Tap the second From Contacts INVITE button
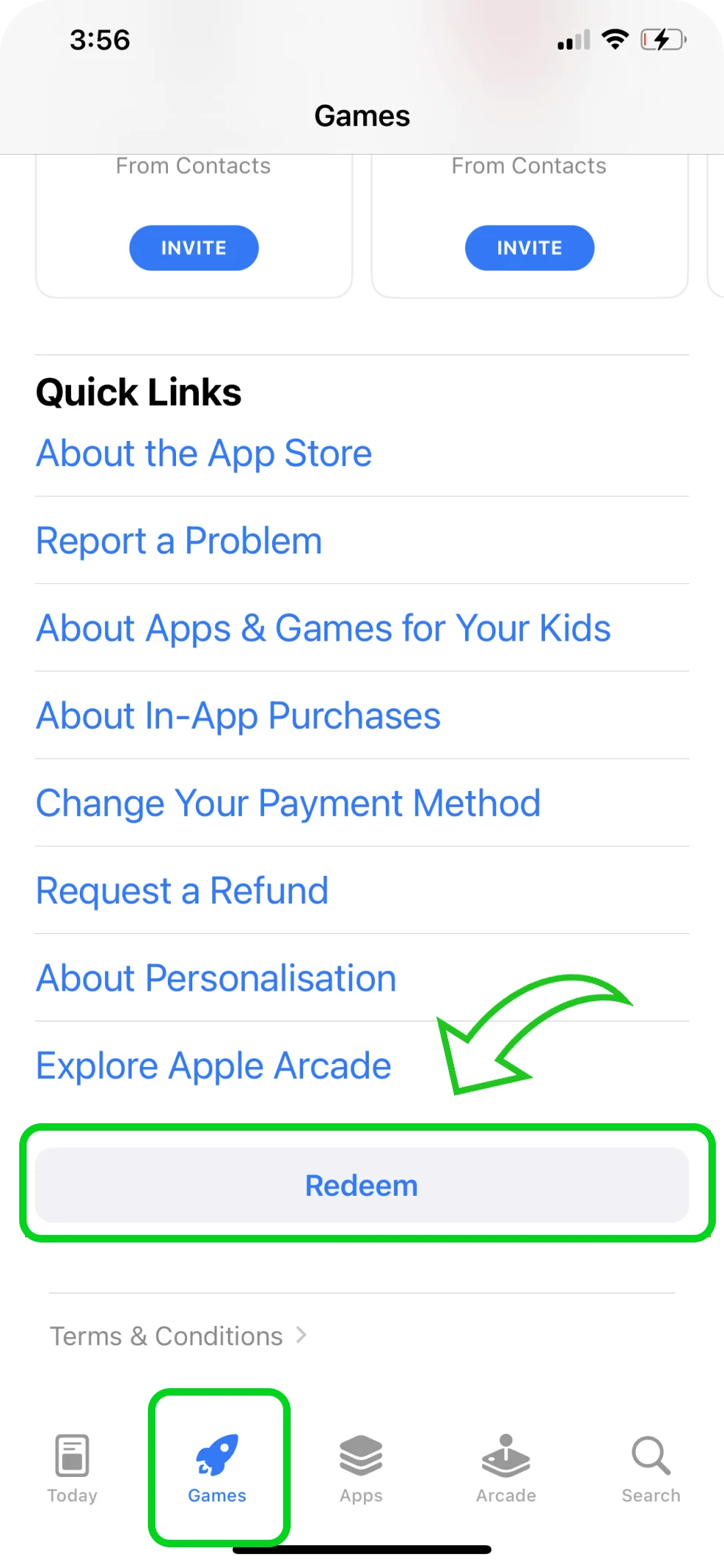This screenshot has height=1568, width=724. [x=530, y=248]
